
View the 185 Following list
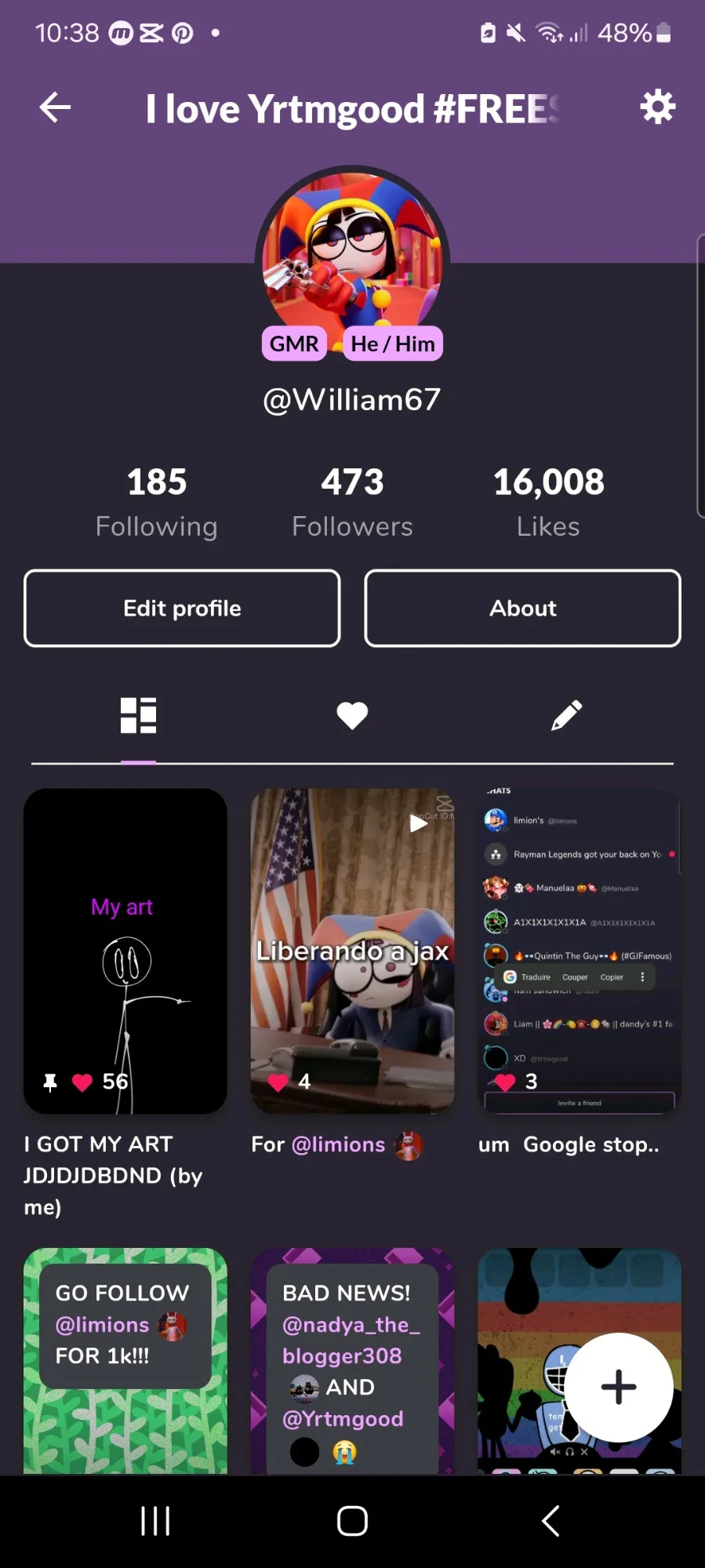point(156,502)
